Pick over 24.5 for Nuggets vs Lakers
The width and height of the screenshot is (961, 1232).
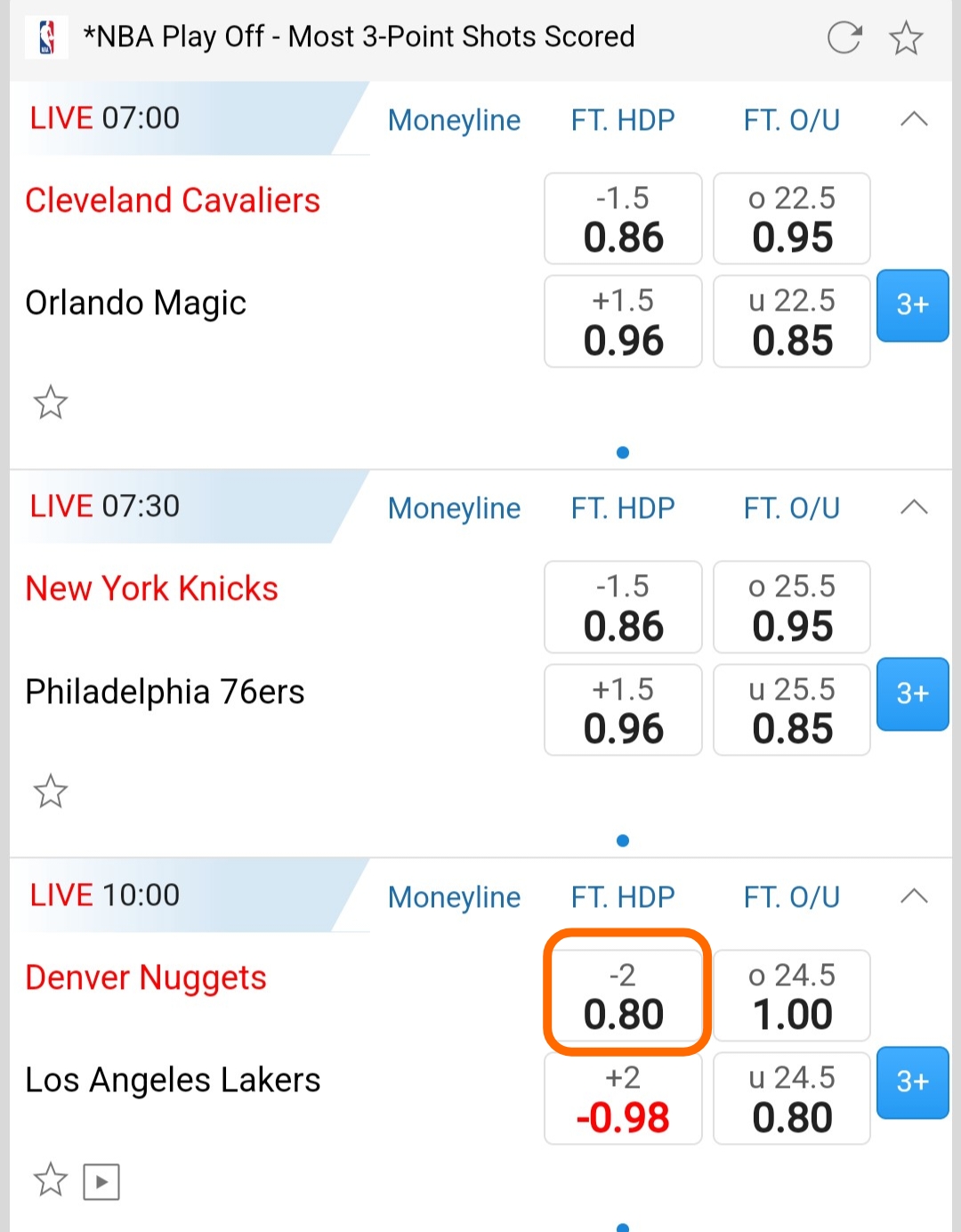tap(792, 995)
